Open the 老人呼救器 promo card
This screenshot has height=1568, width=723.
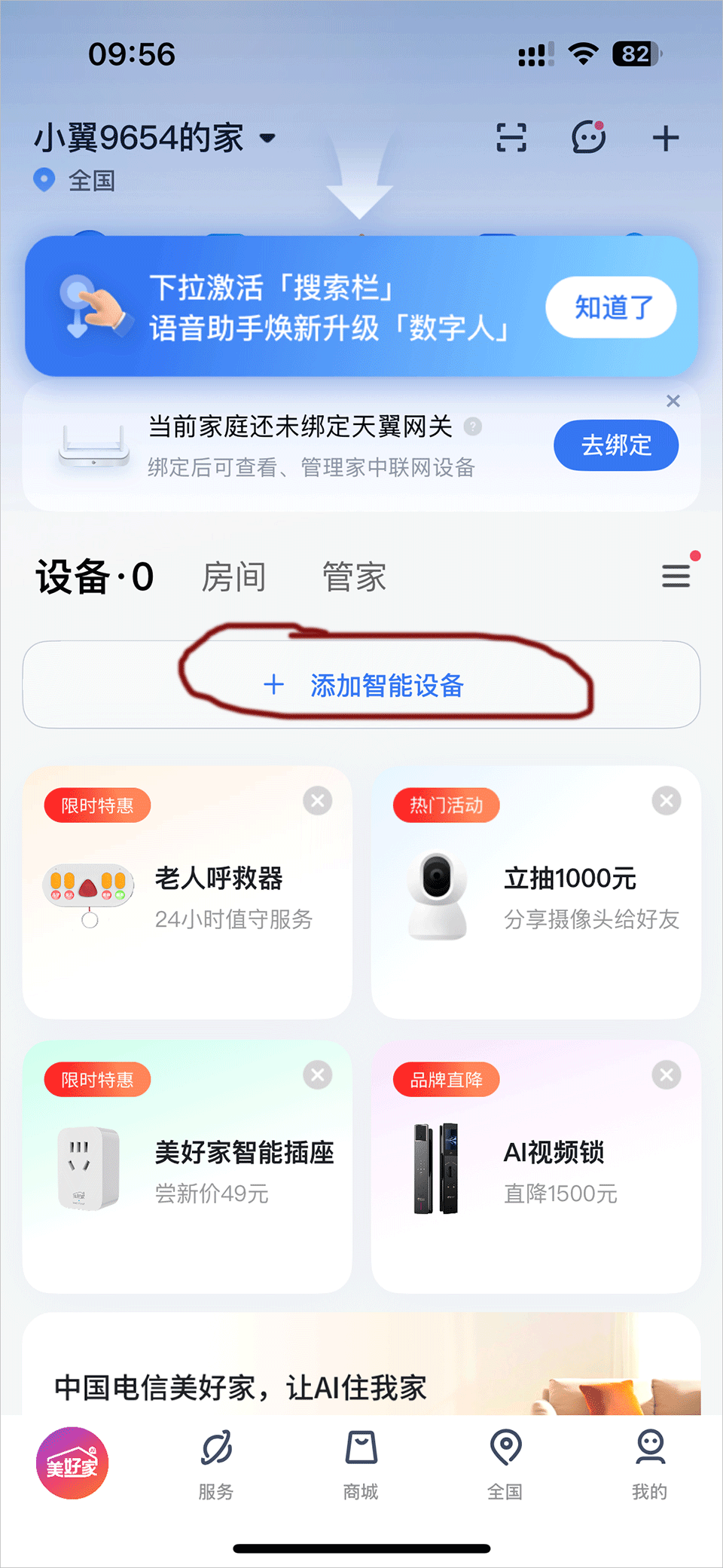coord(187,897)
